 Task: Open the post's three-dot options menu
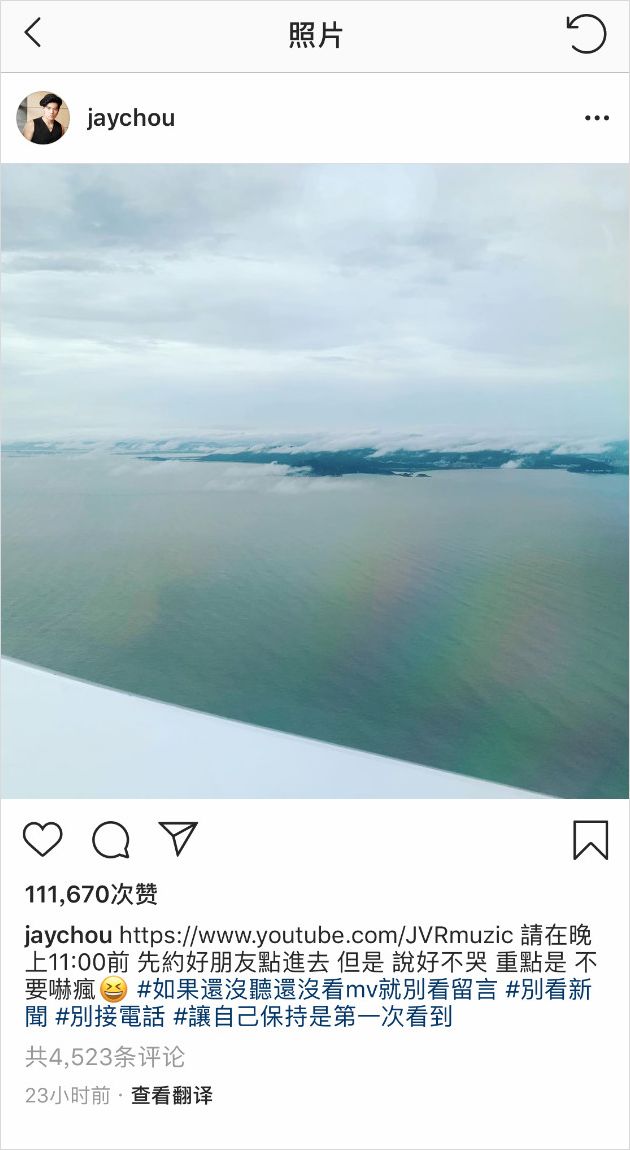click(597, 118)
